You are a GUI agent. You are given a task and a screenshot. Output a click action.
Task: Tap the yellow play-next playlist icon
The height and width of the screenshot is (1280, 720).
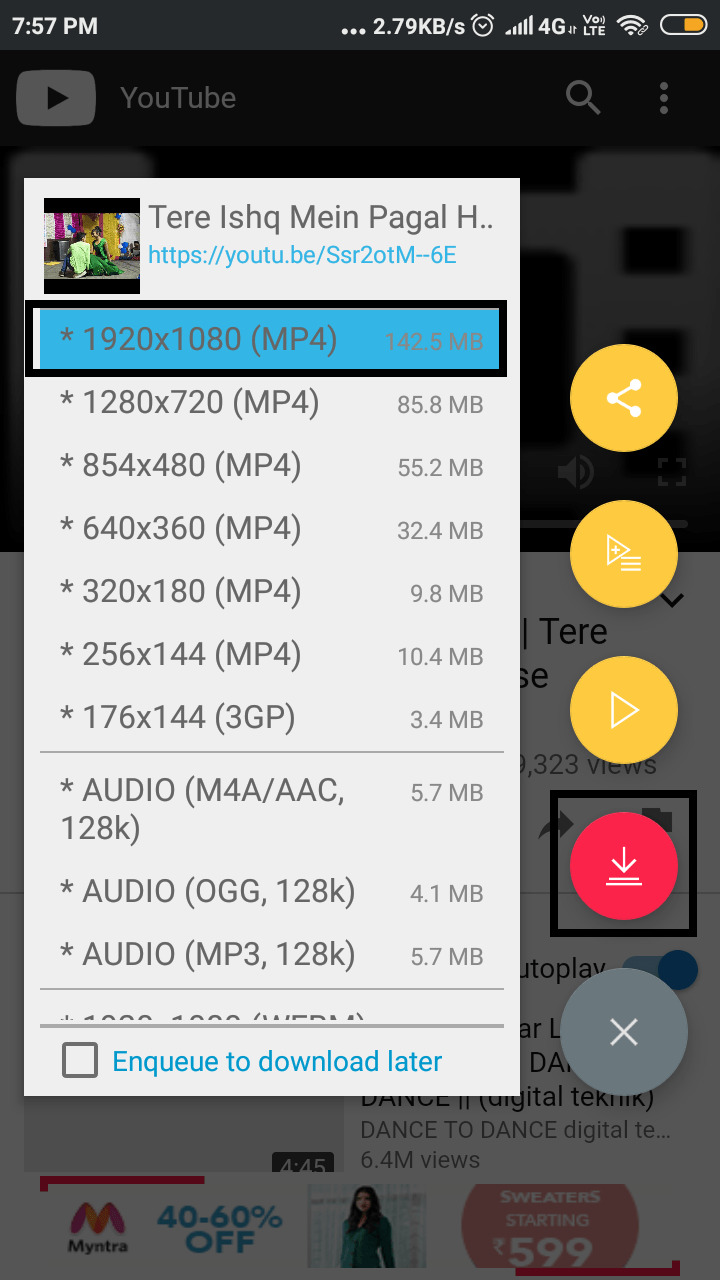(623, 554)
